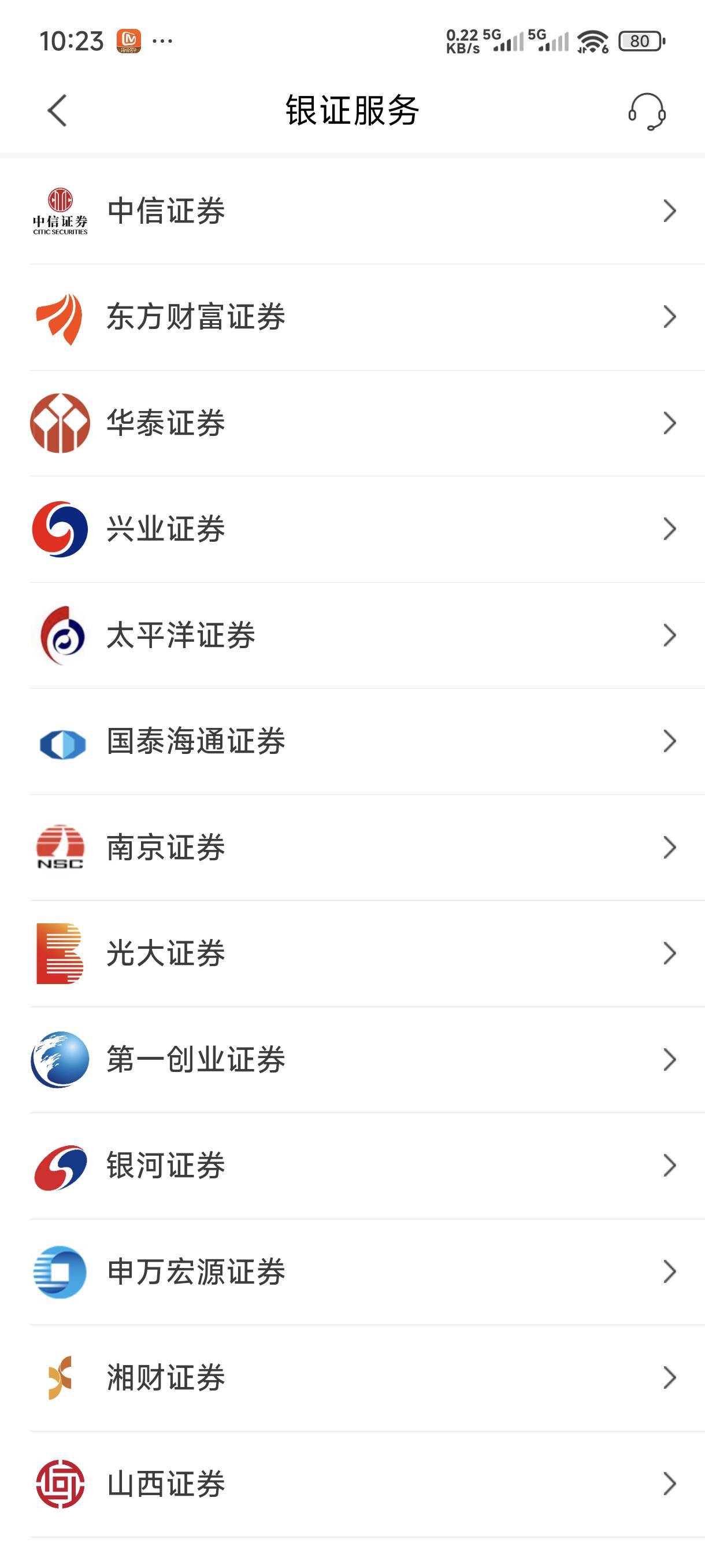Open 国泰海通证券 service
The width and height of the screenshot is (705, 1568).
pos(352,741)
